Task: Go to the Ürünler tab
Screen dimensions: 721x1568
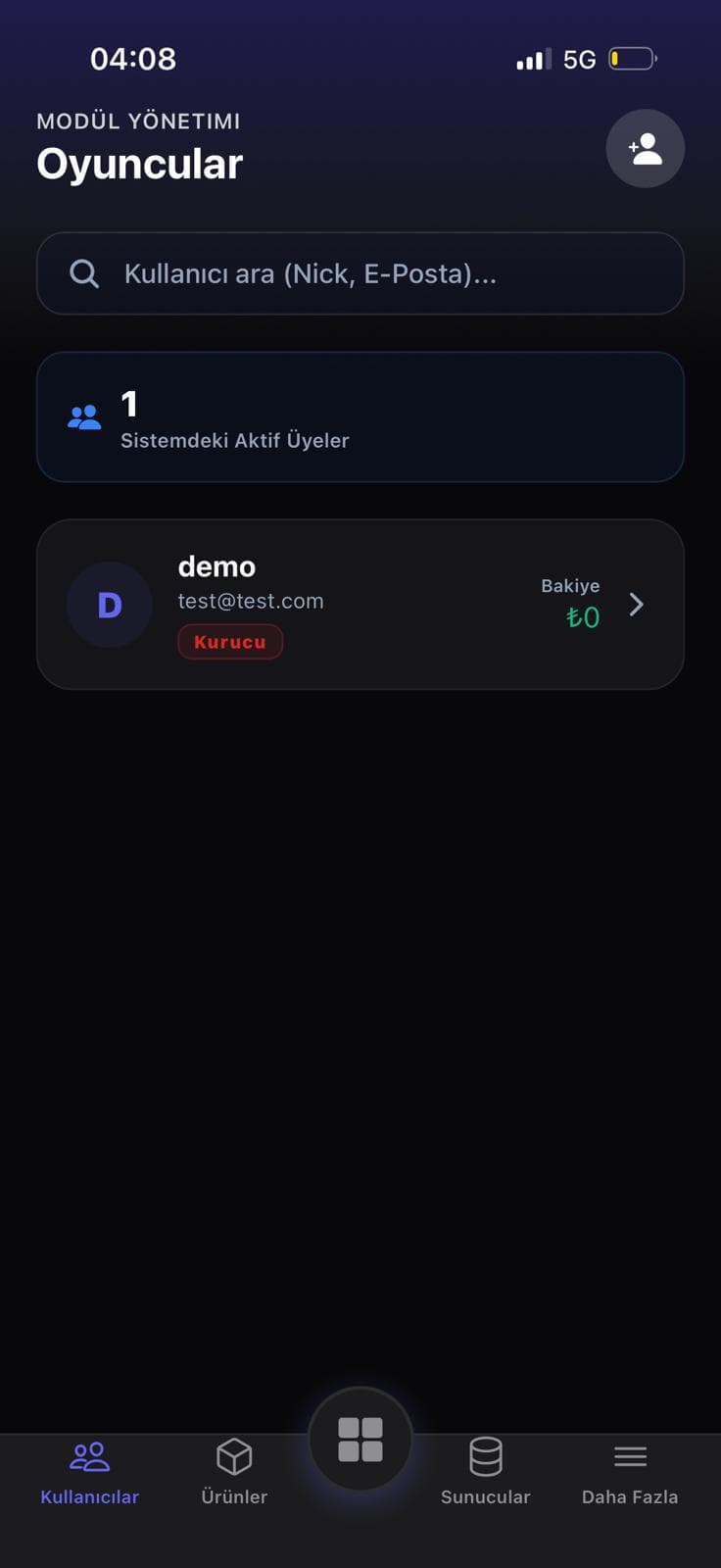Action: 234,1471
